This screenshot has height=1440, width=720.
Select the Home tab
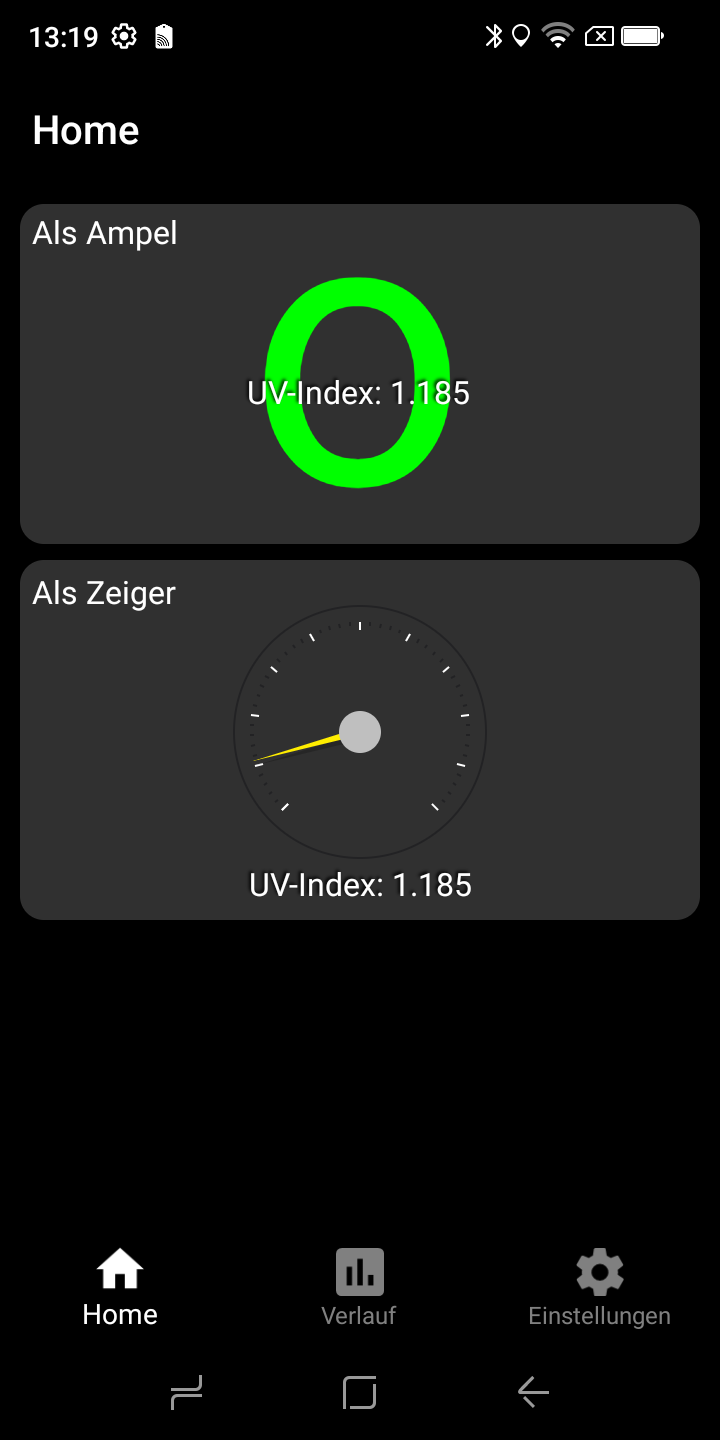point(120,1288)
